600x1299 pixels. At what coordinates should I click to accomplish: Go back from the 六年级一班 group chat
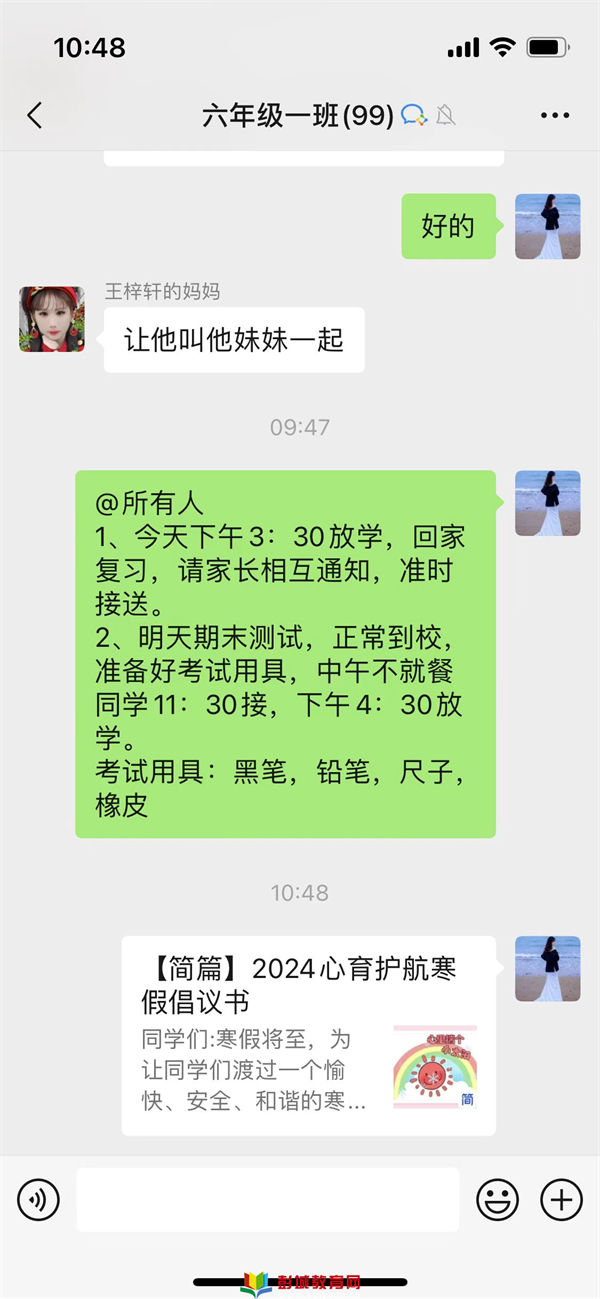[35, 115]
